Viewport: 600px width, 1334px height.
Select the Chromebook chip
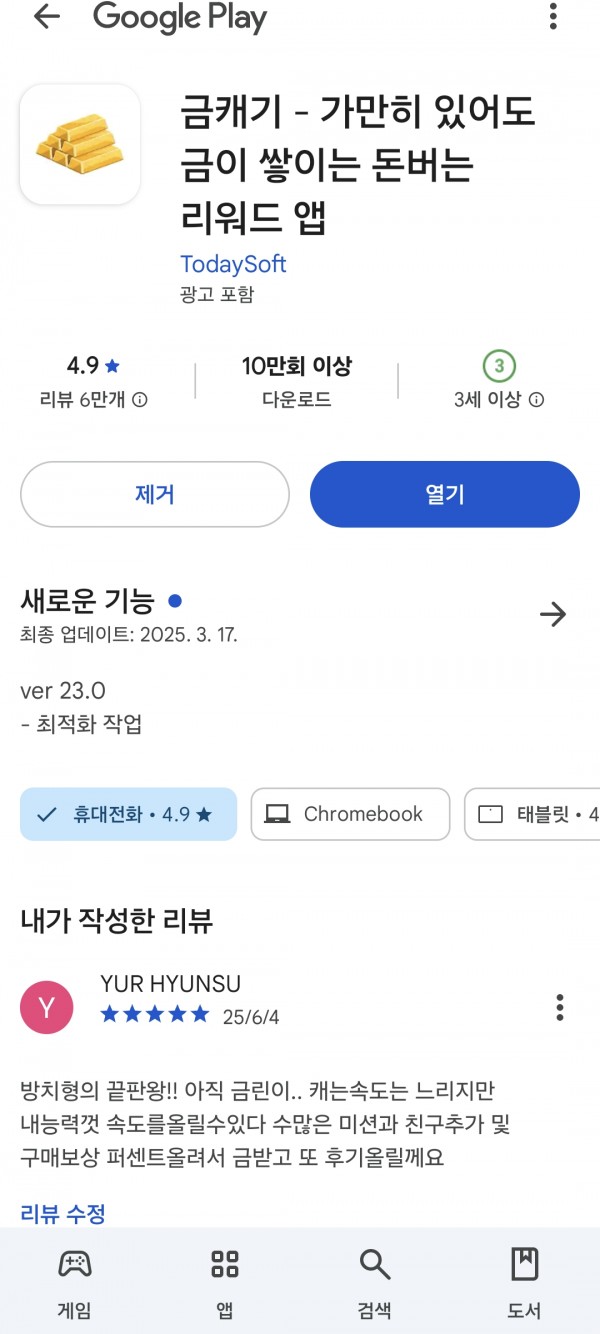[x=350, y=814]
